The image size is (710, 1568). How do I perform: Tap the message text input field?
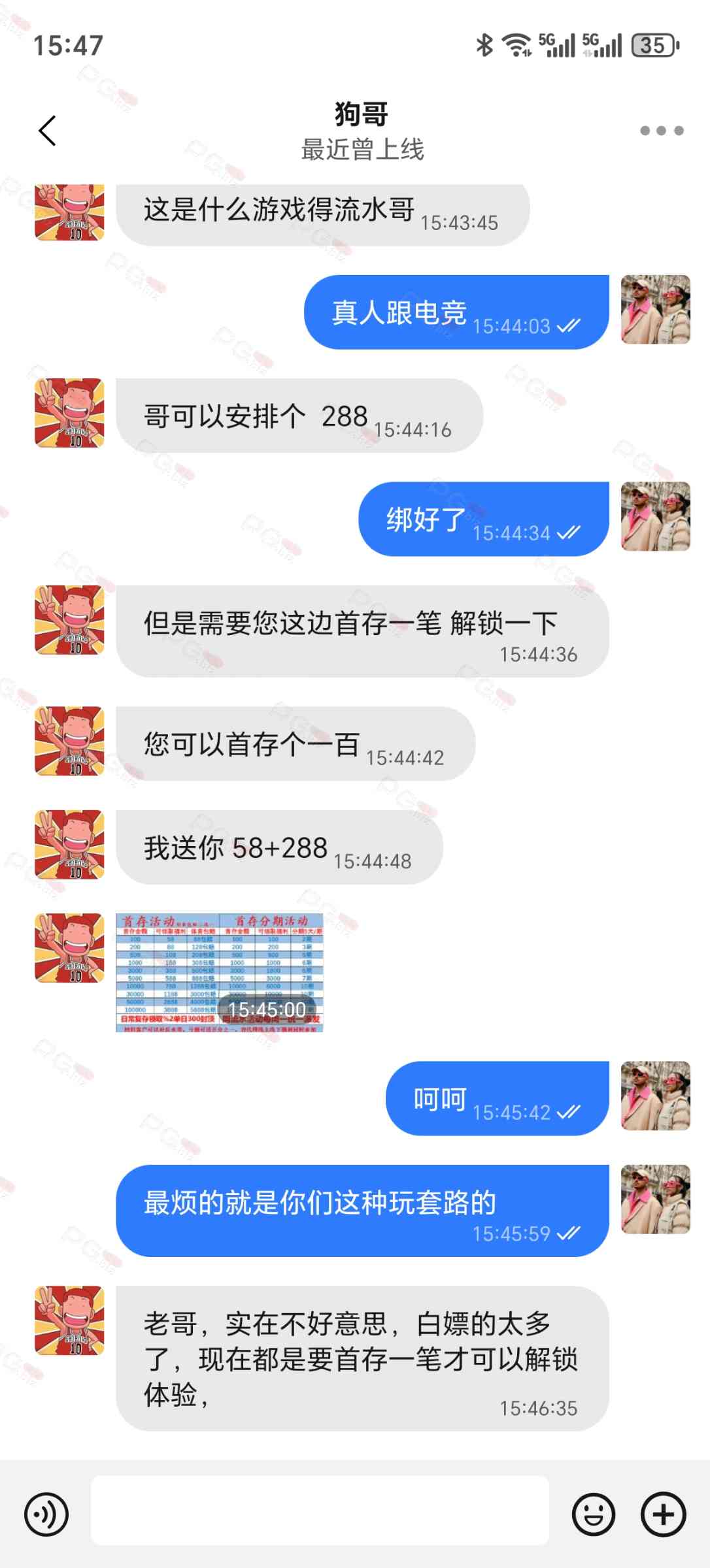pos(319,1514)
